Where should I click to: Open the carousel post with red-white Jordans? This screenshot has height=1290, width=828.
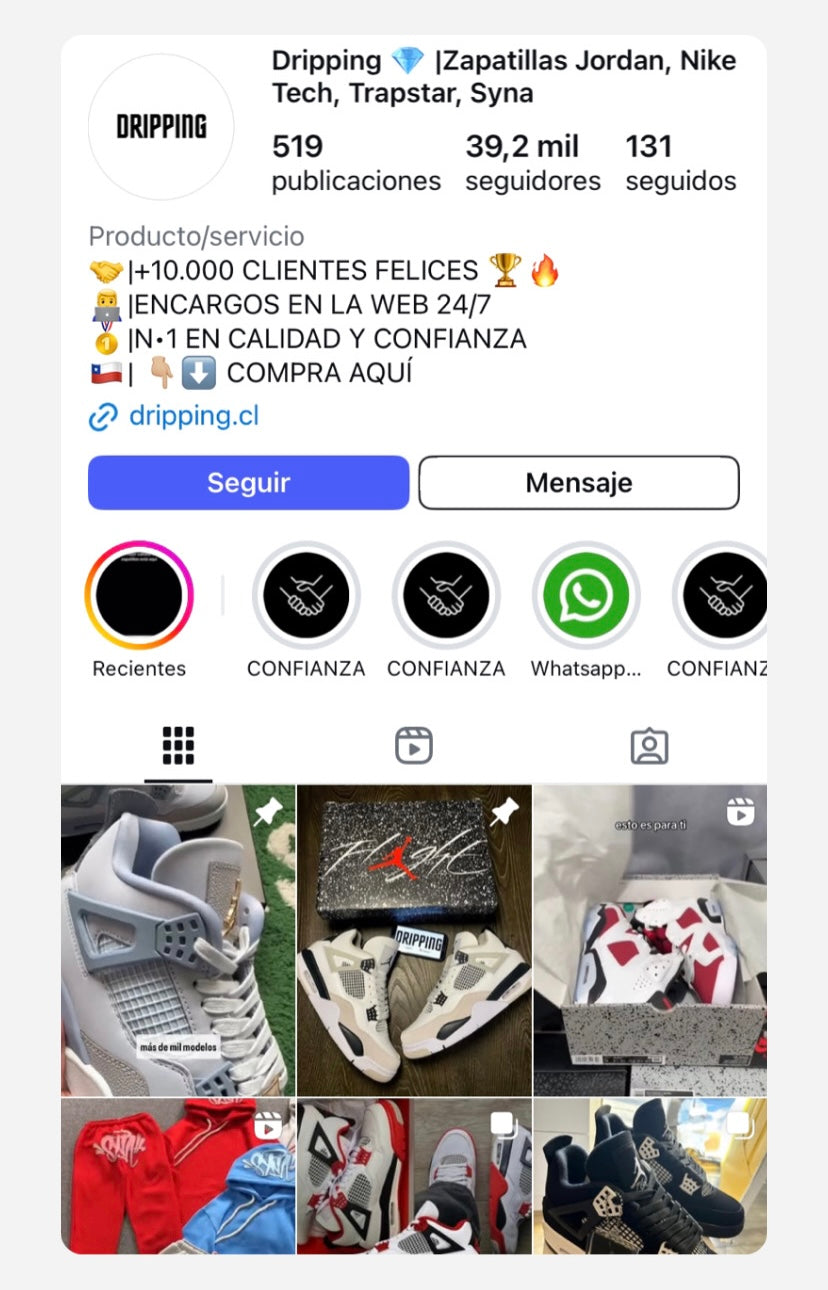414,1176
